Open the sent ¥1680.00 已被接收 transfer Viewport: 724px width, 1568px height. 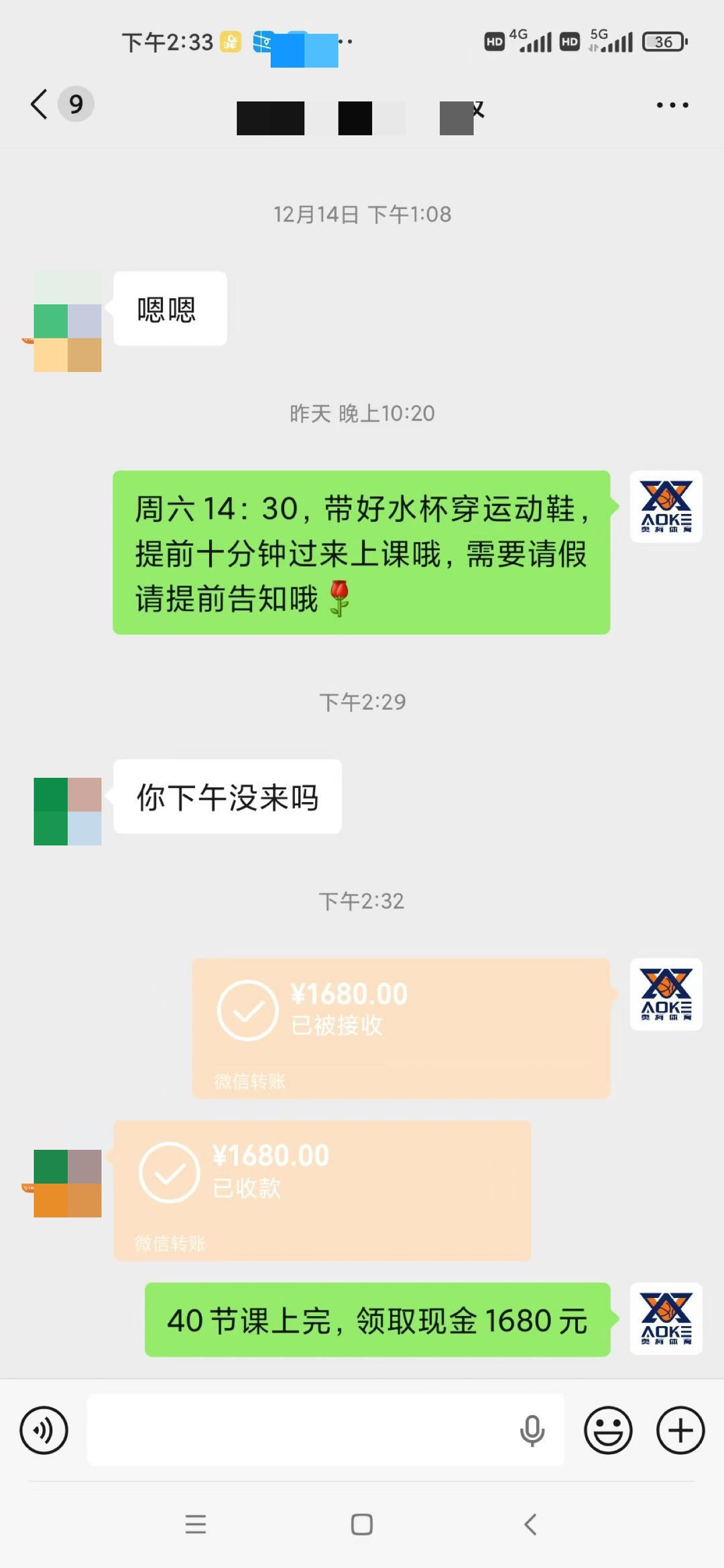401,1028
